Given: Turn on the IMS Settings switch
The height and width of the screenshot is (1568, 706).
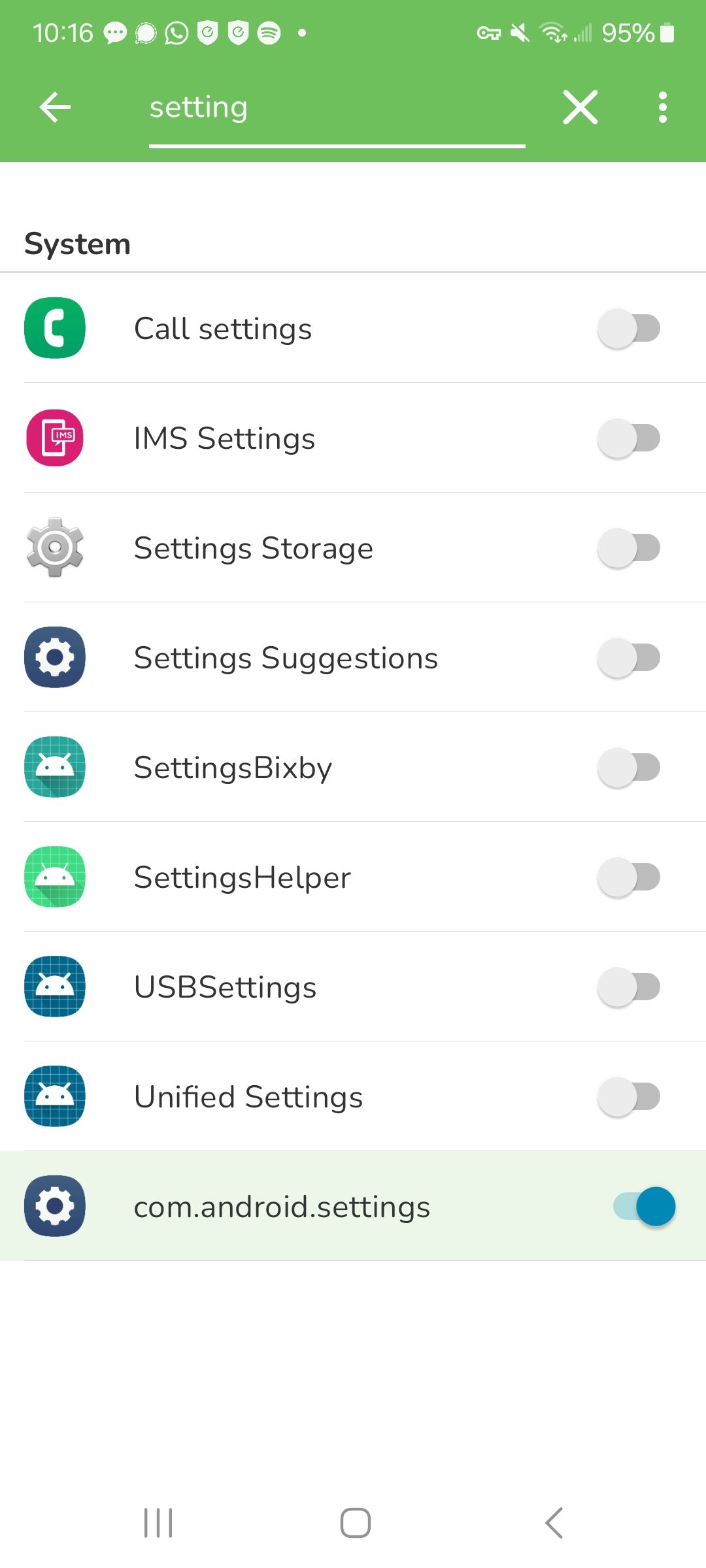Looking at the screenshot, I should pos(629,438).
